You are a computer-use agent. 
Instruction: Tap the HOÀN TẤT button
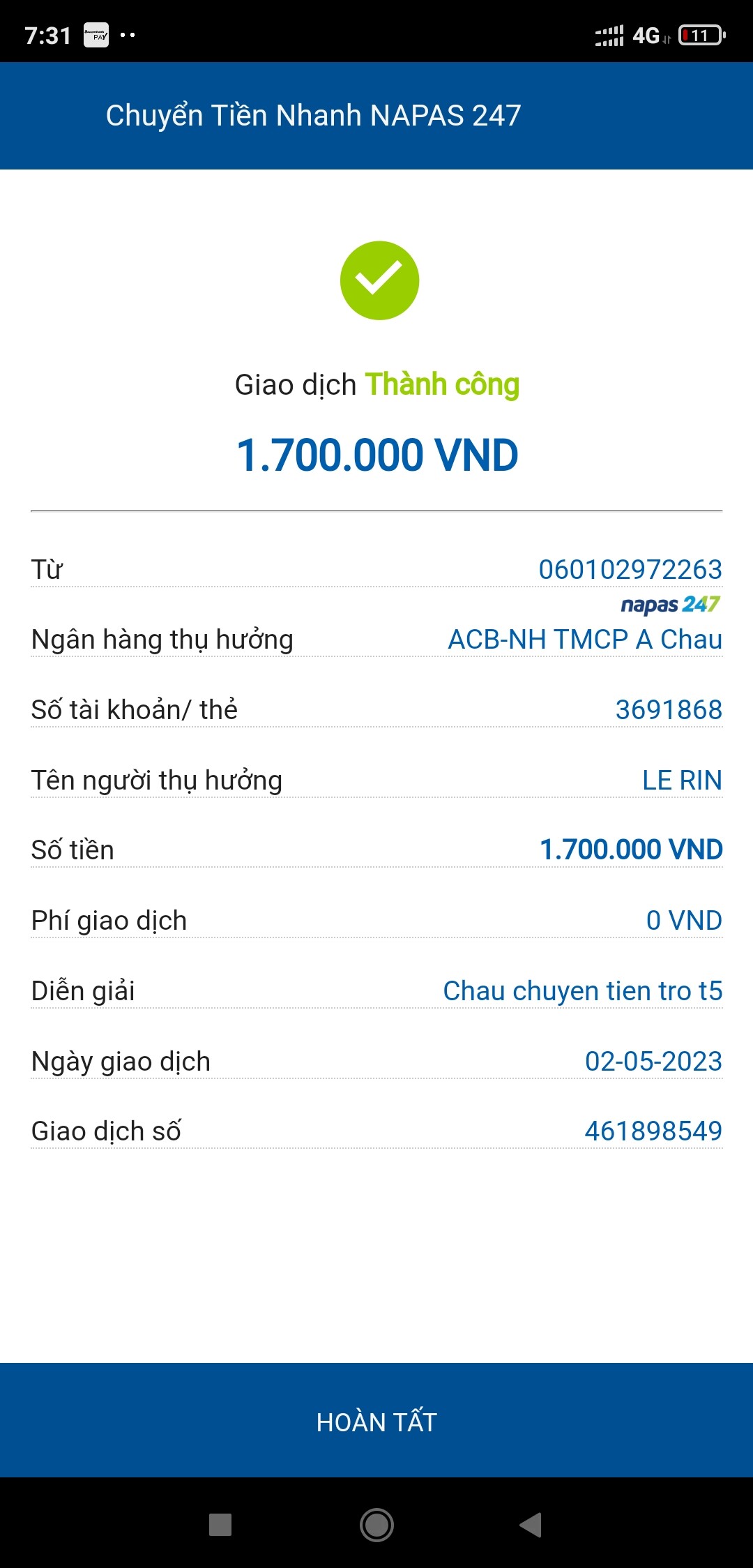coord(376,1421)
